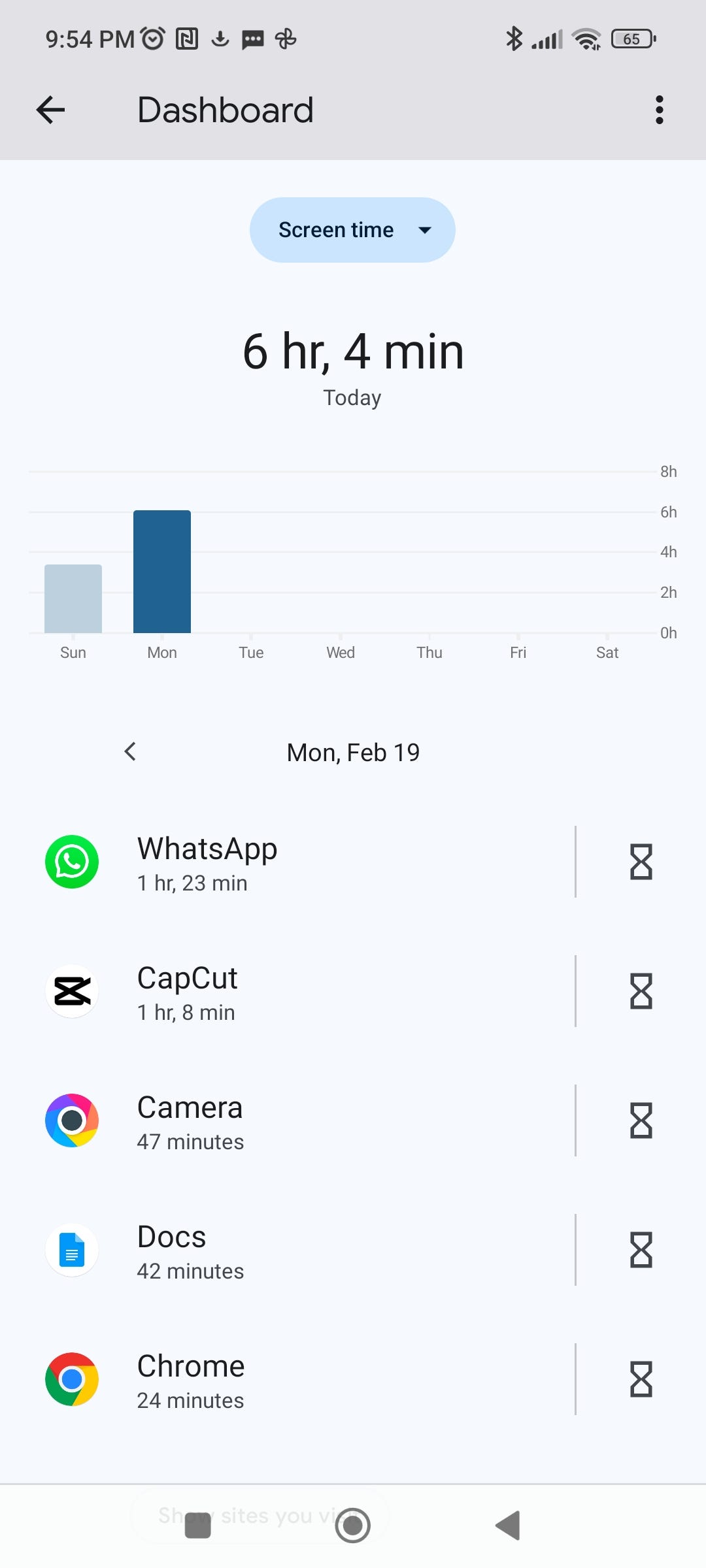Screen dimensions: 706x1568
Task: Open the overflow menu
Action: [659, 110]
